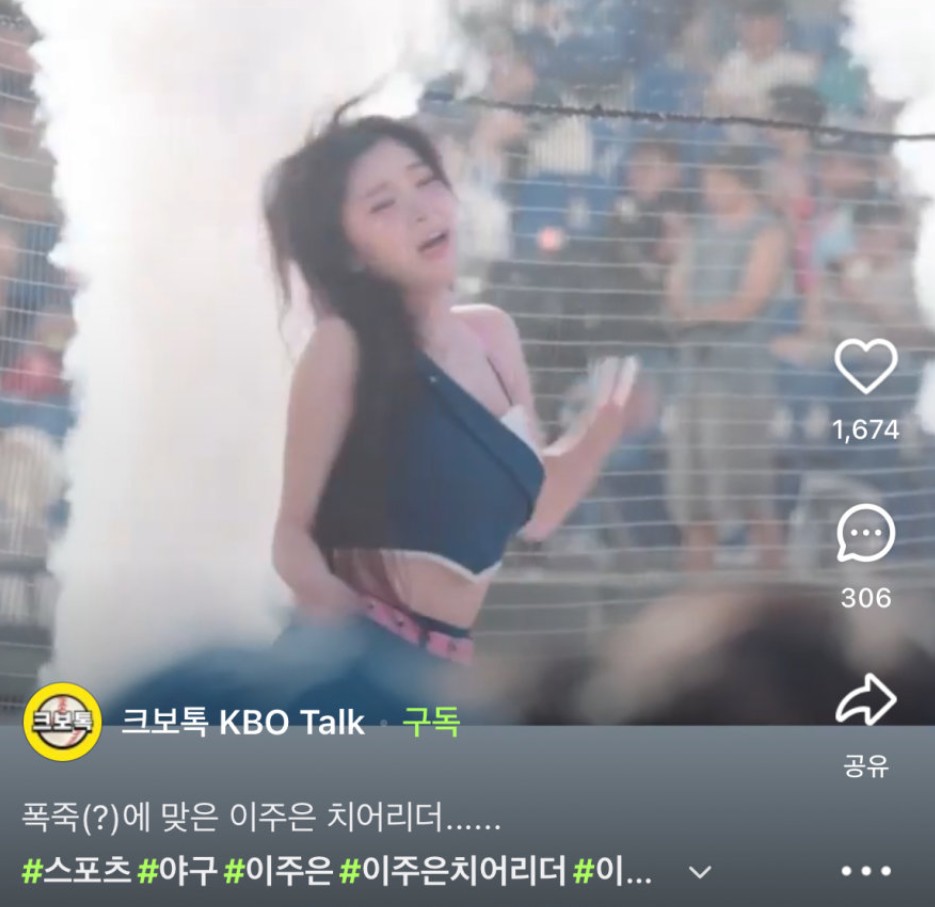
Task: Open the 크보톡 KBO Talk channel name
Action: [242, 722]
